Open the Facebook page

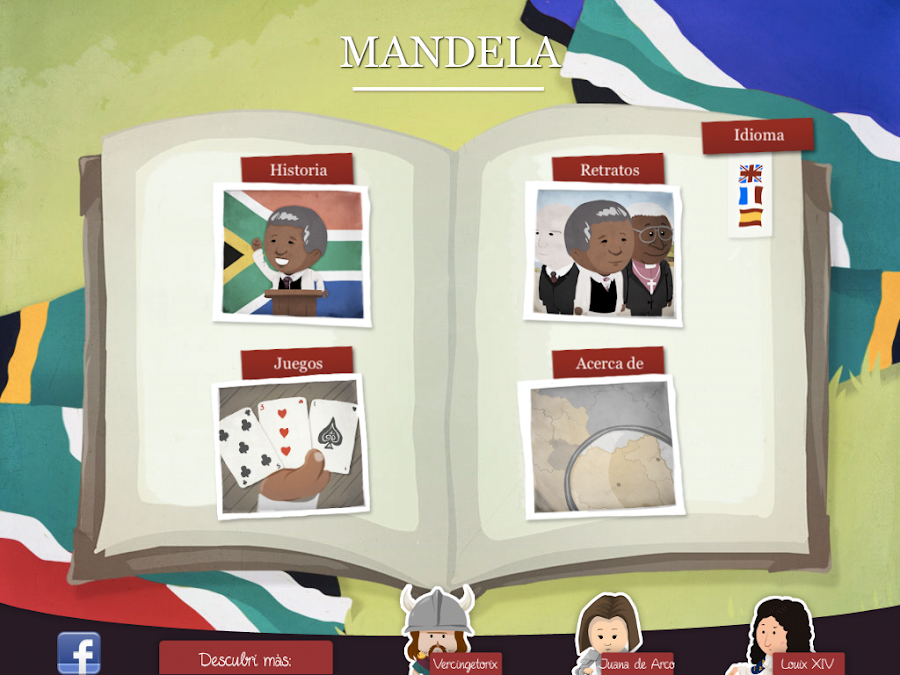tap(79, 653)
